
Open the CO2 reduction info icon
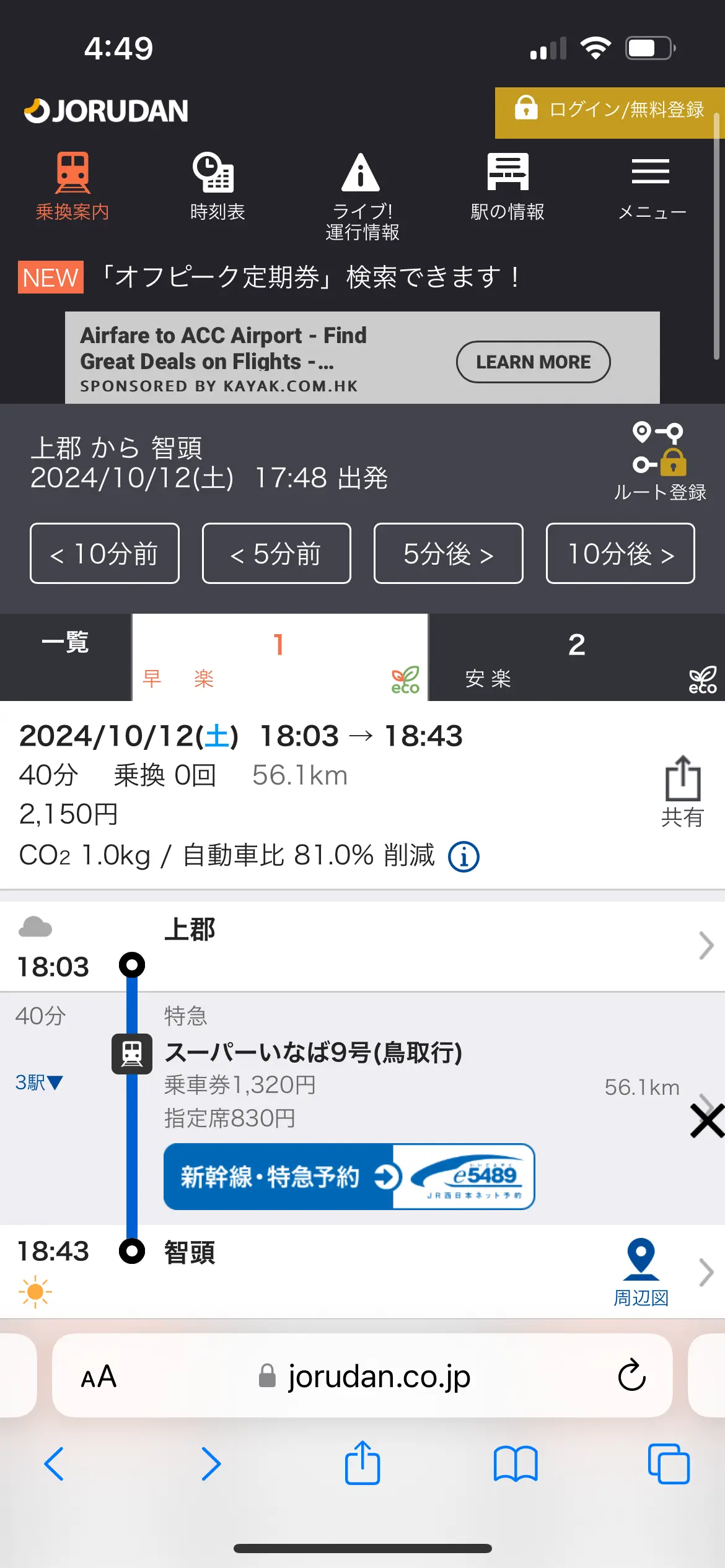[x=464, y=856]
